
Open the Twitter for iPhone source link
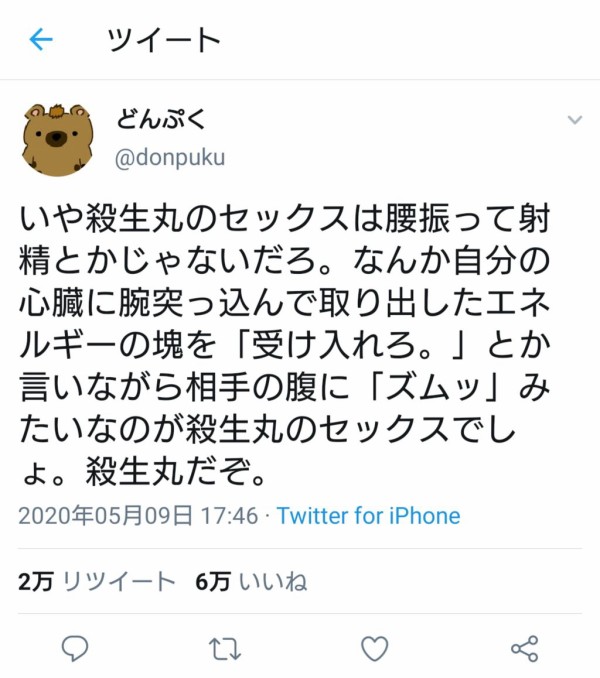tap(368, 515)
